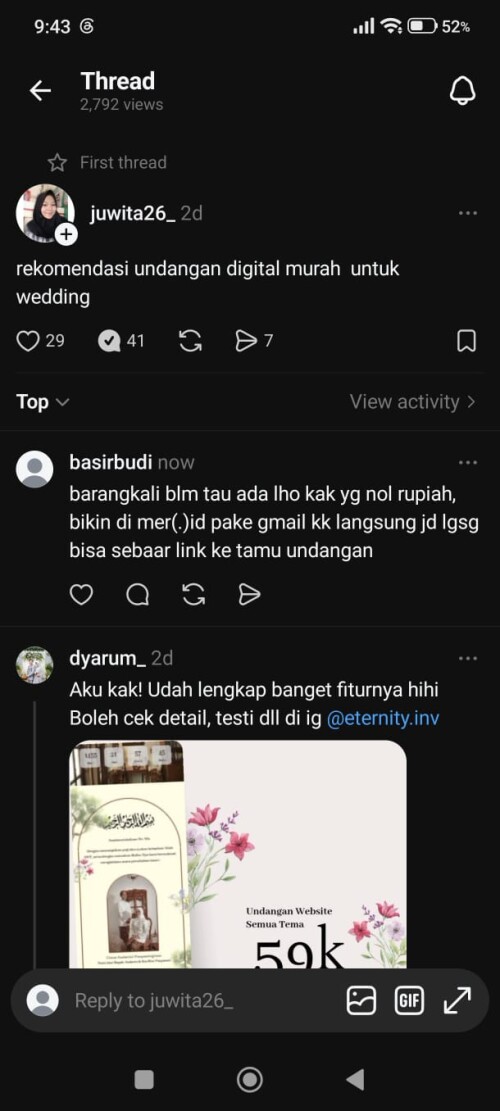Follow juwita26_ via the avatar plus badge
Screen dimensions: 500x1111
[66, 234]
